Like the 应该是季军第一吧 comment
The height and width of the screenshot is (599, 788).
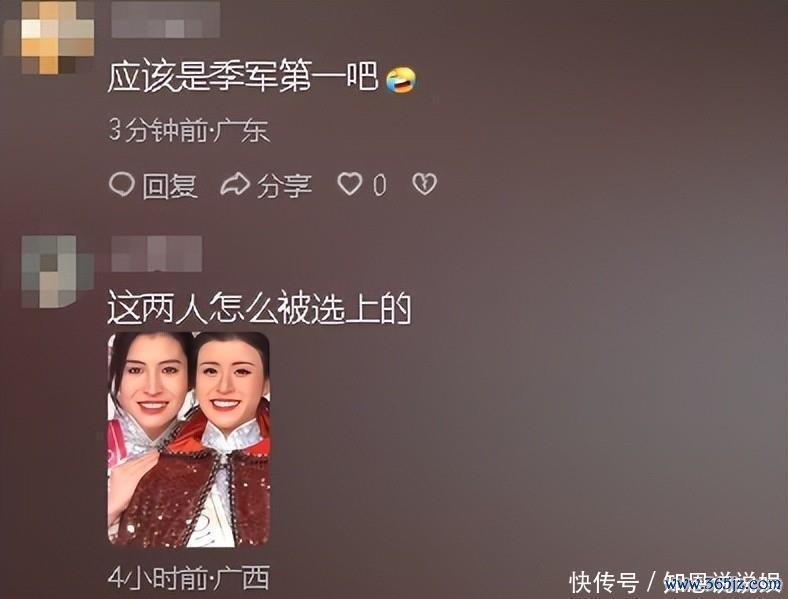click(350, 185)
